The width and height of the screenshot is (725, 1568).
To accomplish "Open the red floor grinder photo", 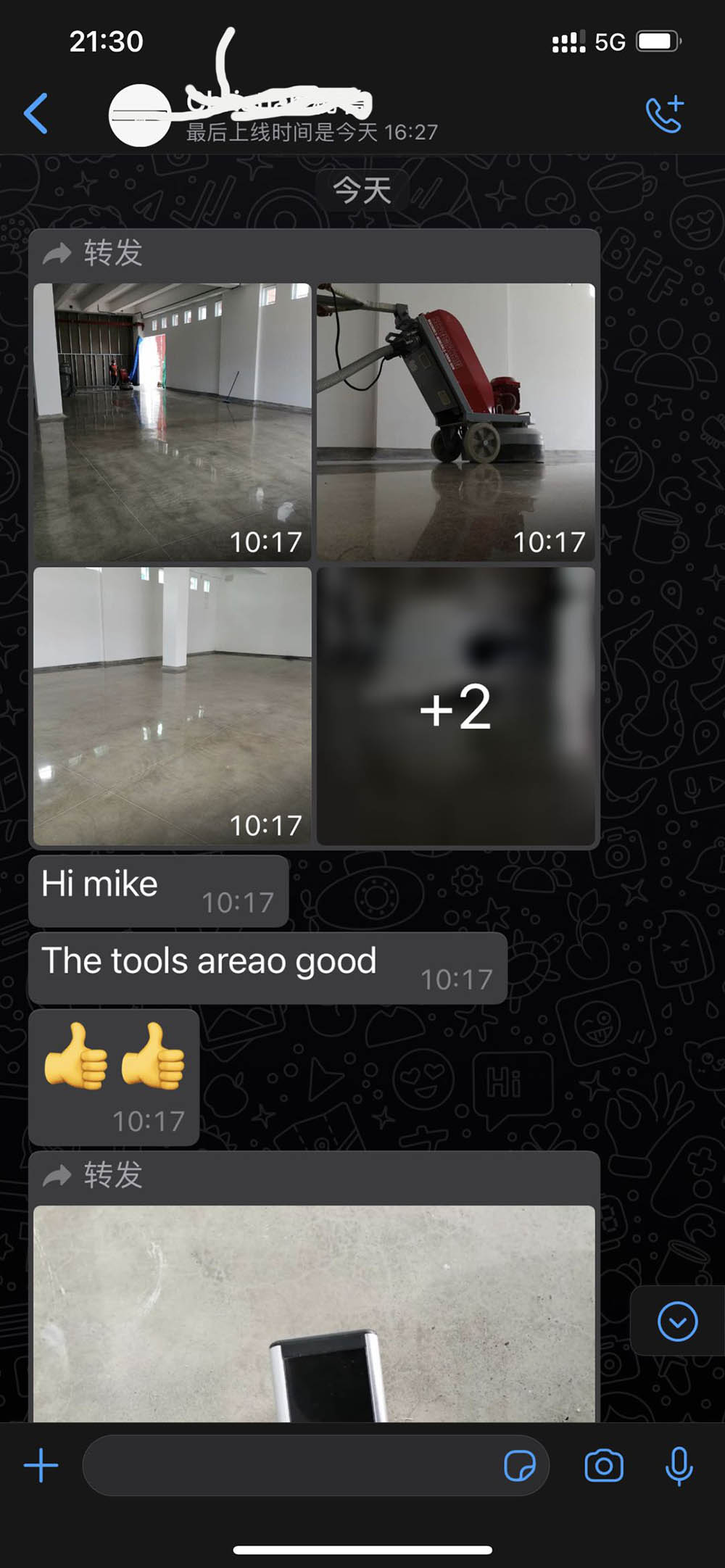I will coord(455,421).
